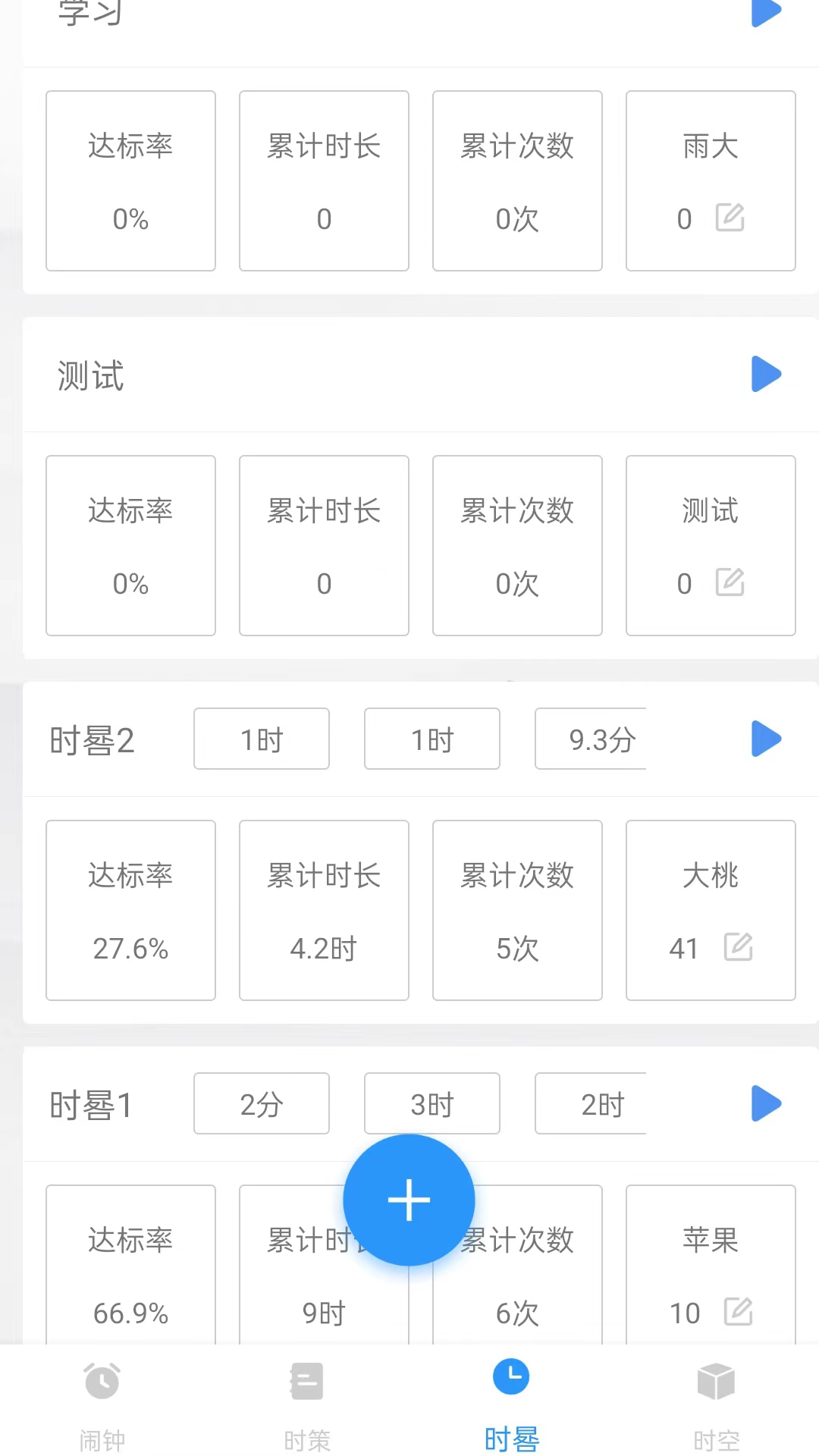819x1456 pixels.
Task: Tap the floating plus button to add new
Action: pos(409,1200)
